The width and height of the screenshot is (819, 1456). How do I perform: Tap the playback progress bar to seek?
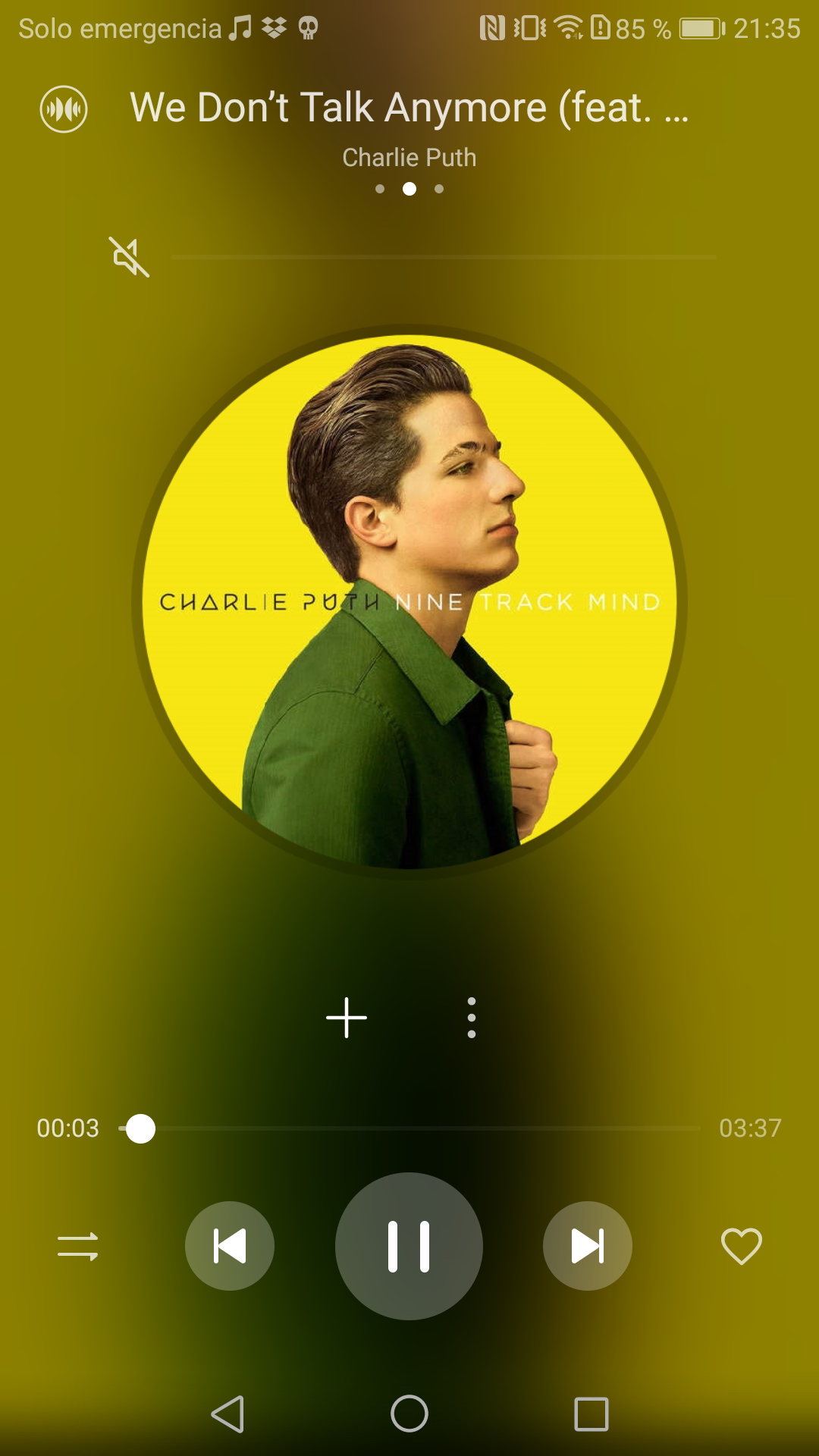tap(409, 1128)
